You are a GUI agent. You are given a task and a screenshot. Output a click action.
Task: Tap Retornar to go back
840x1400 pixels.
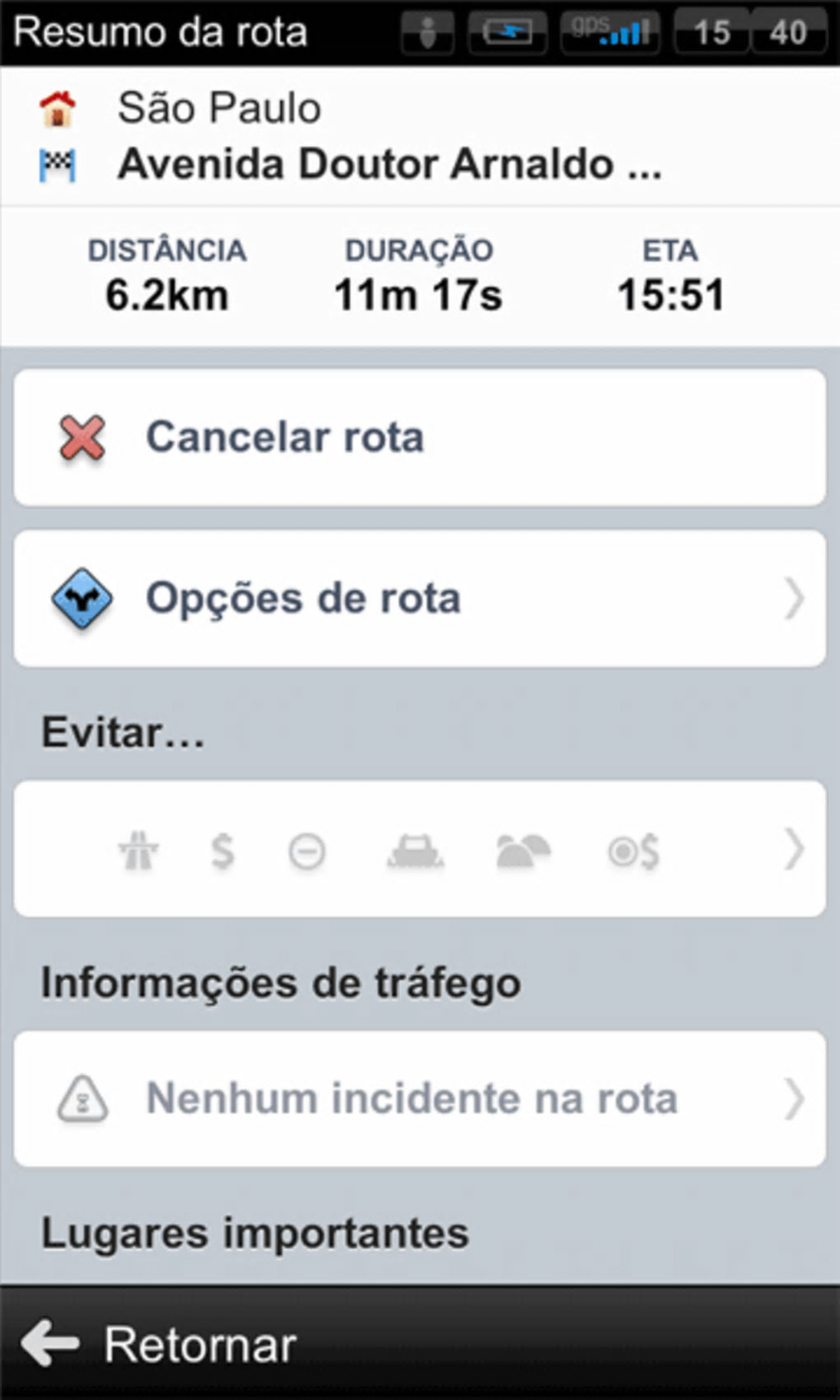pyautogui.click(x=161, y=1345)
